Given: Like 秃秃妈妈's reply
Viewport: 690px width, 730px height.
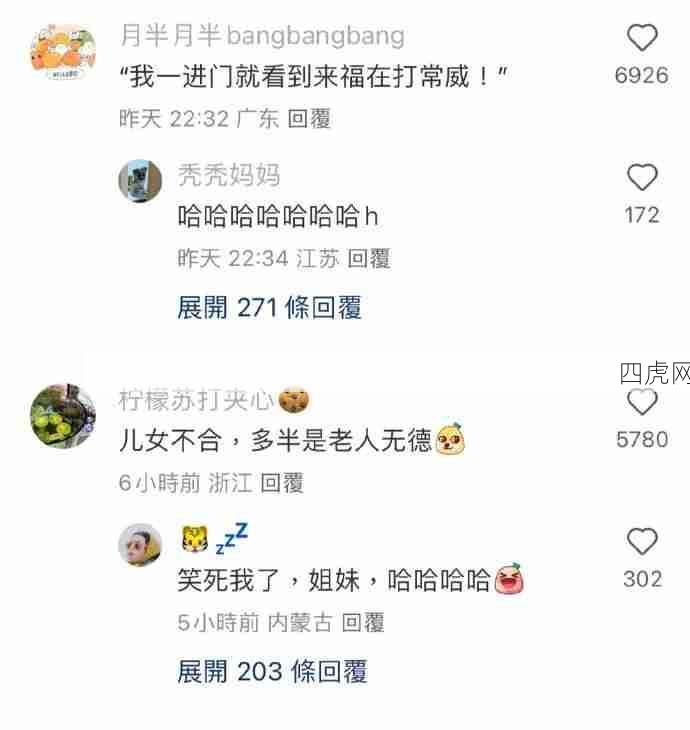Looking at the screenshot, I should pos(641,178).
